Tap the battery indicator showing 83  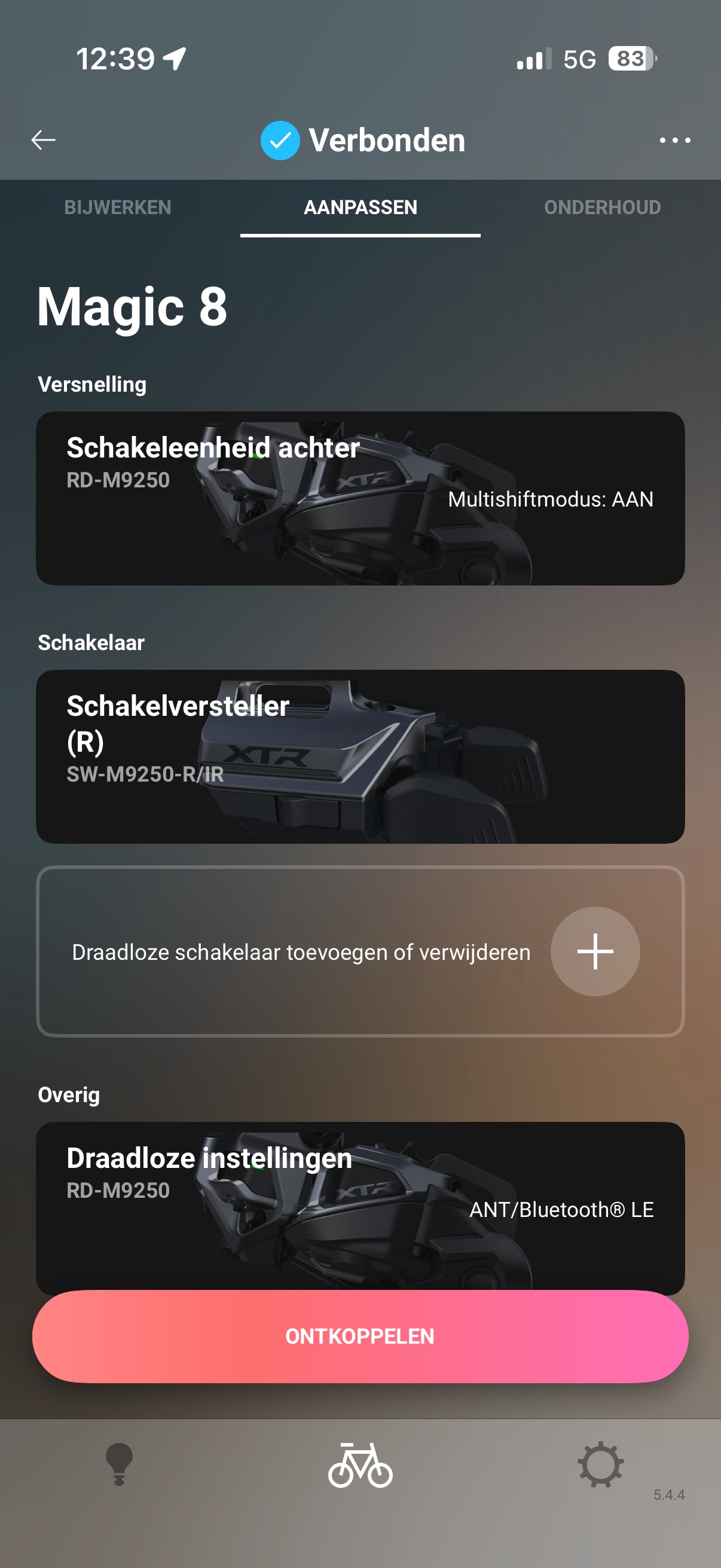[630, 58]
